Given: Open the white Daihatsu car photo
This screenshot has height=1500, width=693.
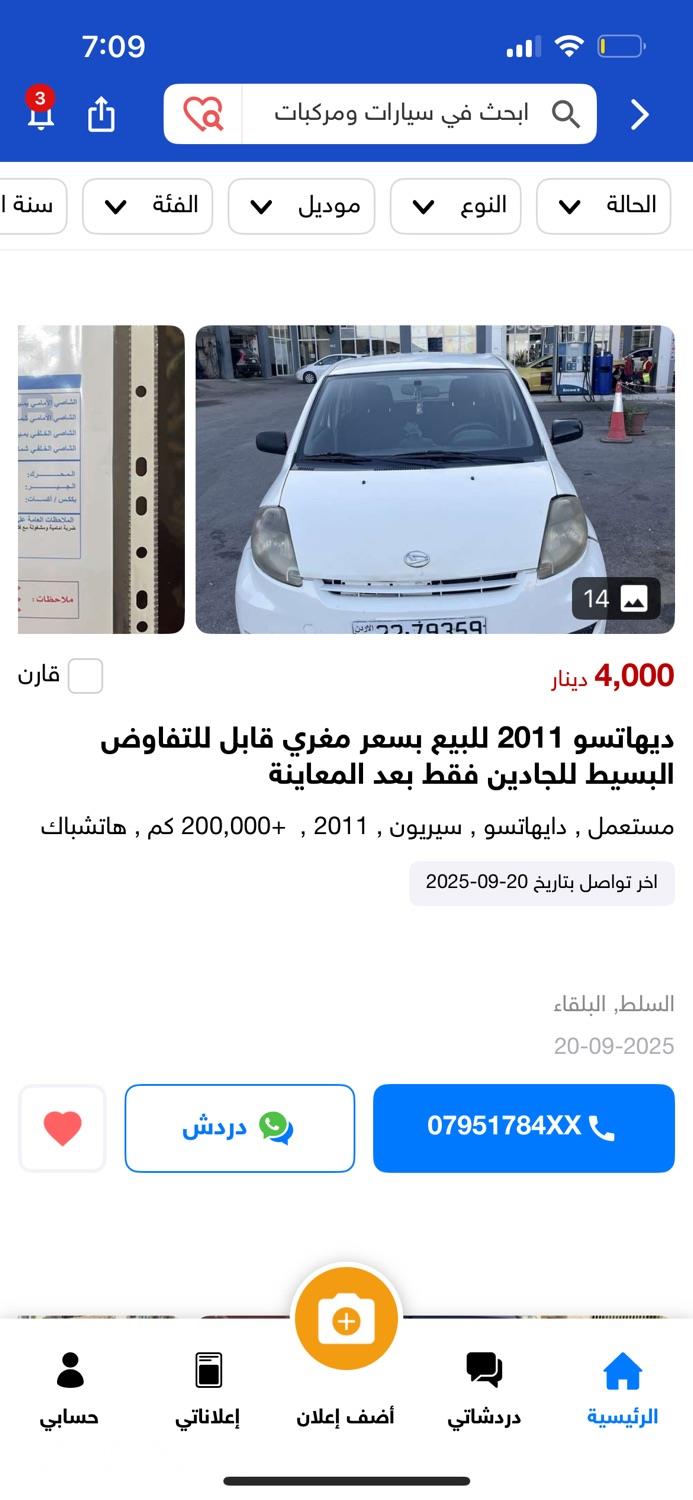Looking at the screenshot, I should click(435, 479).
